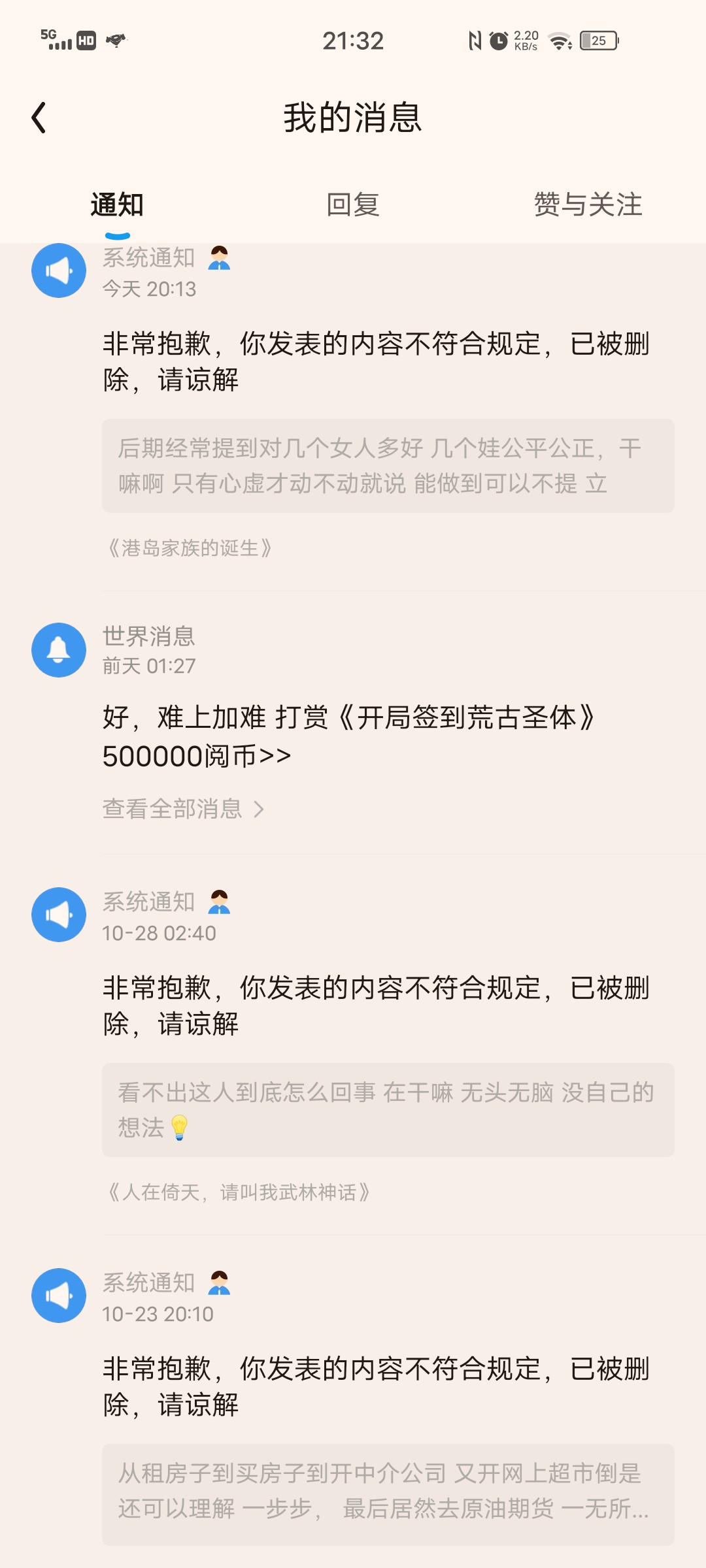Open the book link 《港岛家族的诞生》
706x1568 pixels.
pyautogui.click(x=190, y=547)
